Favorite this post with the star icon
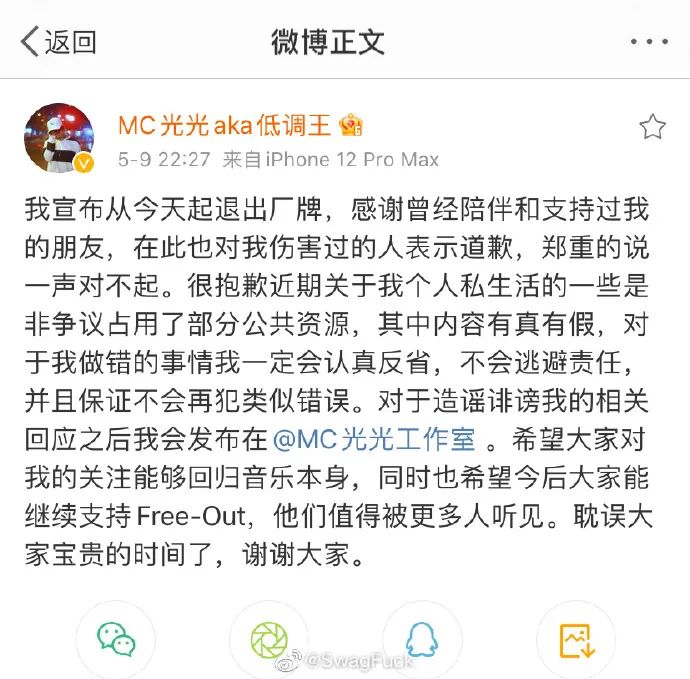The width and height of the screenshot is (690, 679). 652,126
